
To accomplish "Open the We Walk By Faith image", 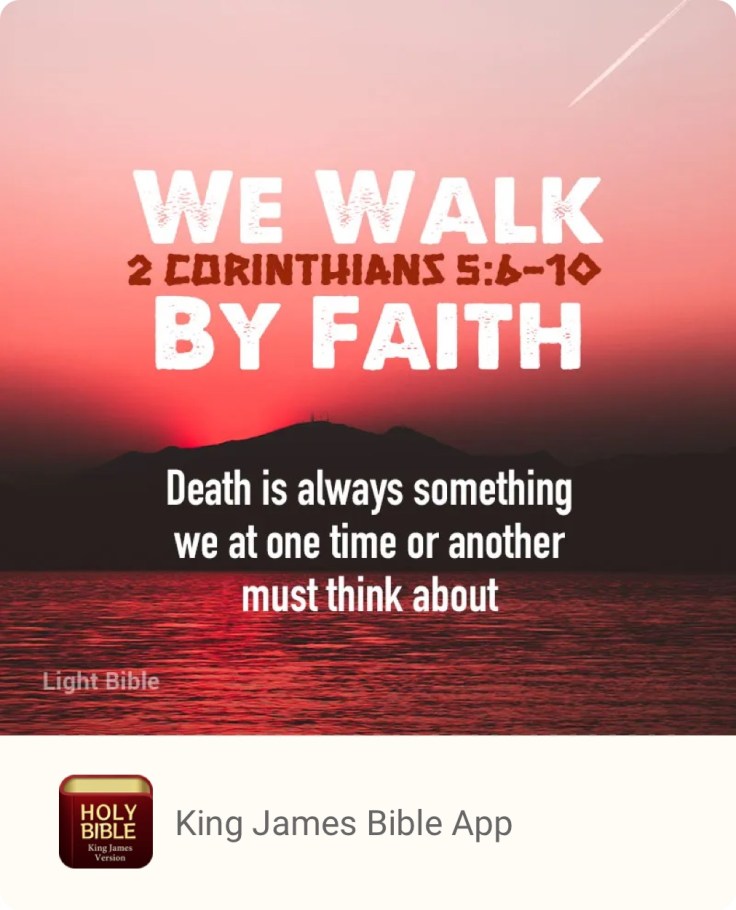I will click(x=368, y=367).
